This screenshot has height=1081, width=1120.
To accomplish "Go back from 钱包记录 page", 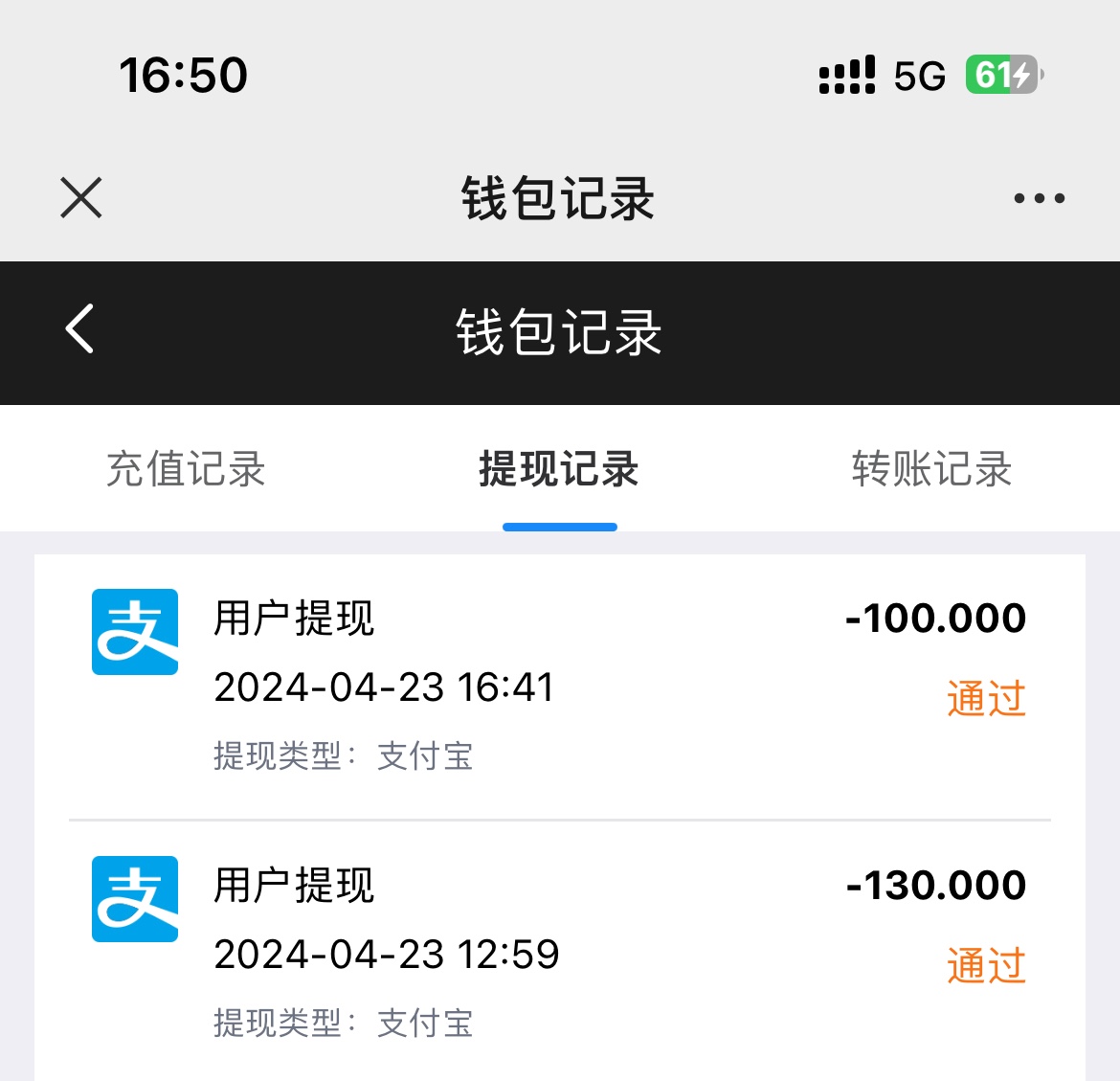I will click(x=80, y=329).
